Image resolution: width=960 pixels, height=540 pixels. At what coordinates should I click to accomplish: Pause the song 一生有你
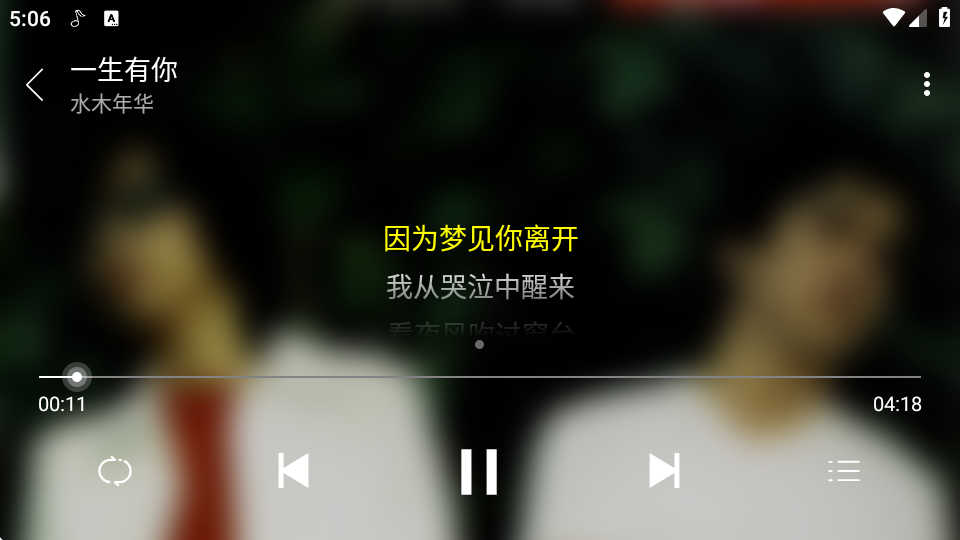(479, 471)
